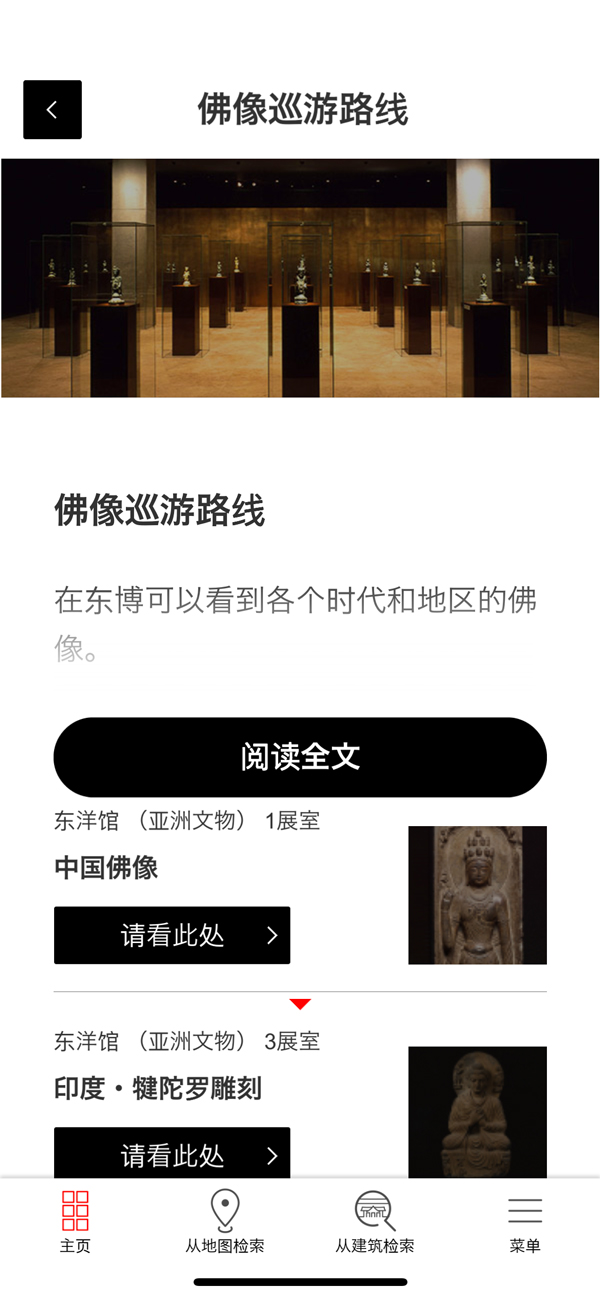Open the 从地图检索 tab

(225, 1222)
